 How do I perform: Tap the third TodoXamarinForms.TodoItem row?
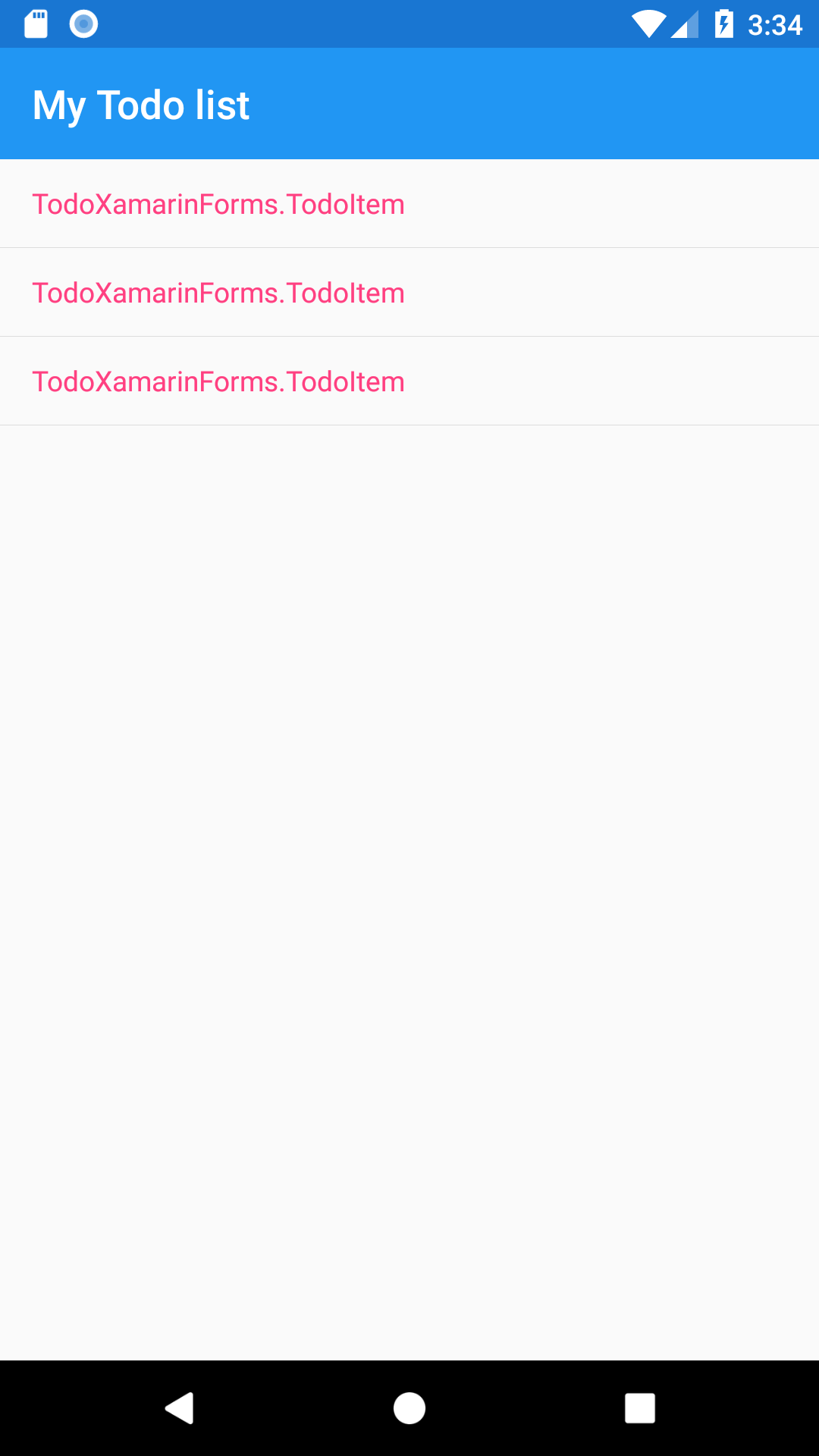[x=409, y=381]
